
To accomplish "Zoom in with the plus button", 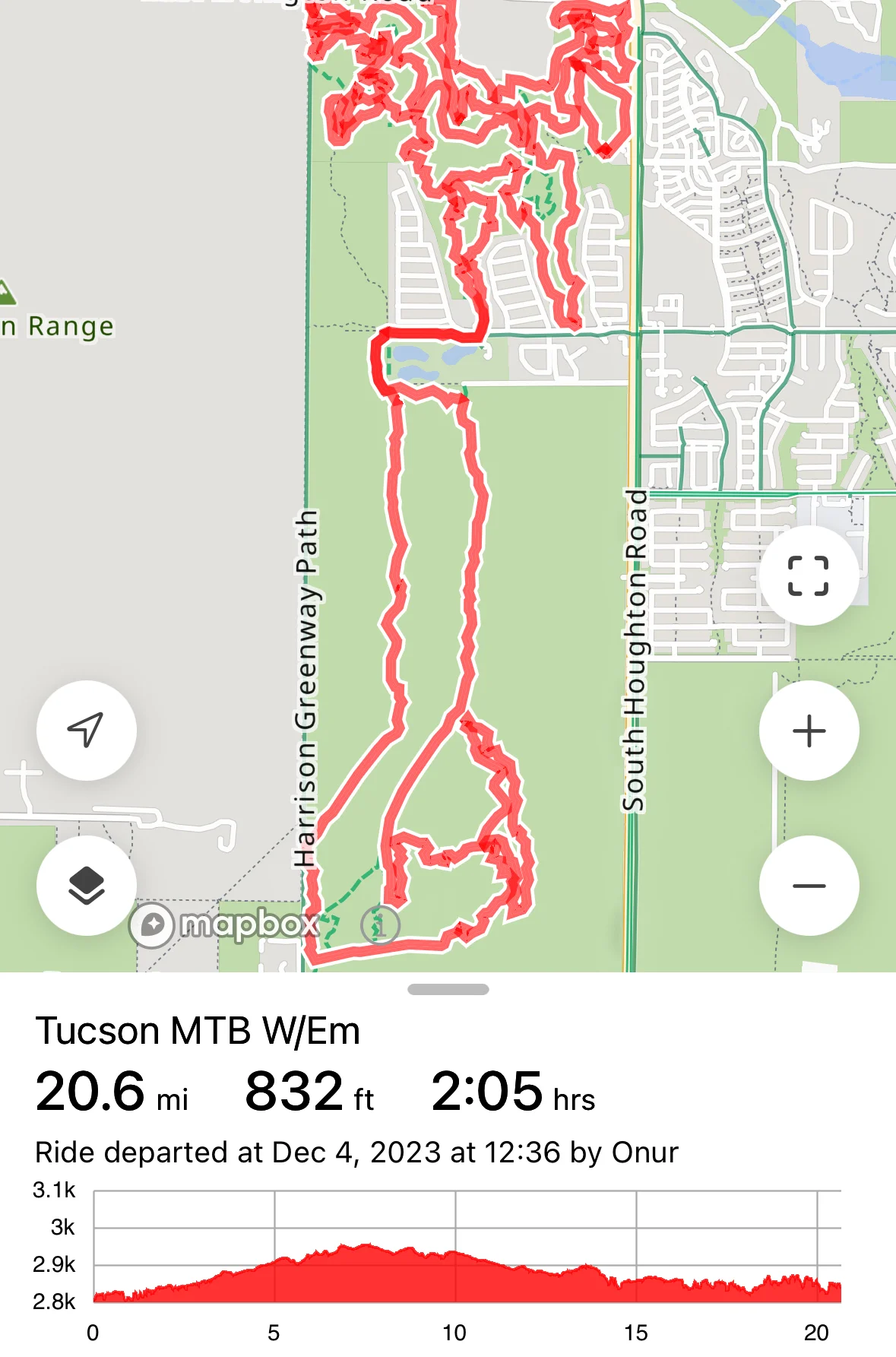I will pyautogui.click(x=809, y=731).
